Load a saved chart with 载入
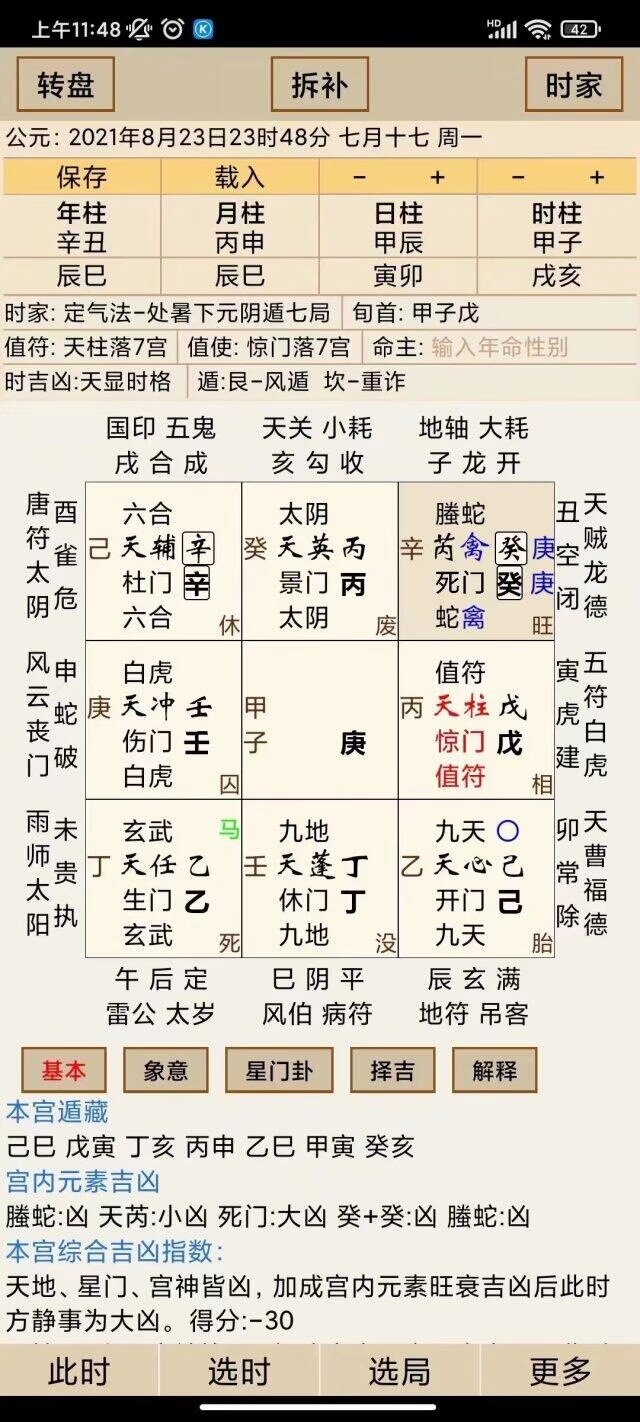The height and width of the screenshot is (1422, 640). point(240,178)
